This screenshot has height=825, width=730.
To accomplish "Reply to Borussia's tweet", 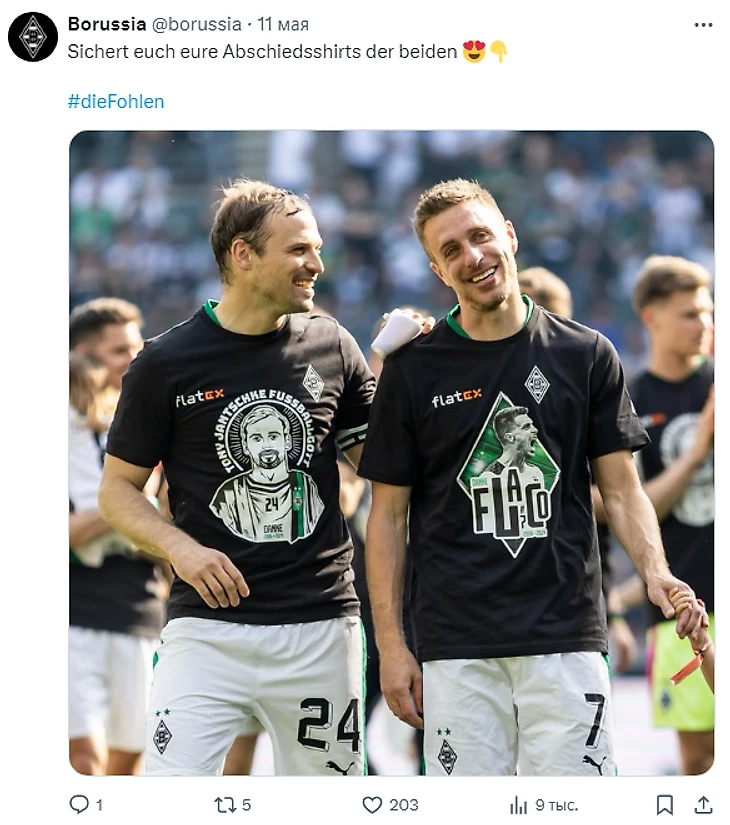I will click(79, 804).
